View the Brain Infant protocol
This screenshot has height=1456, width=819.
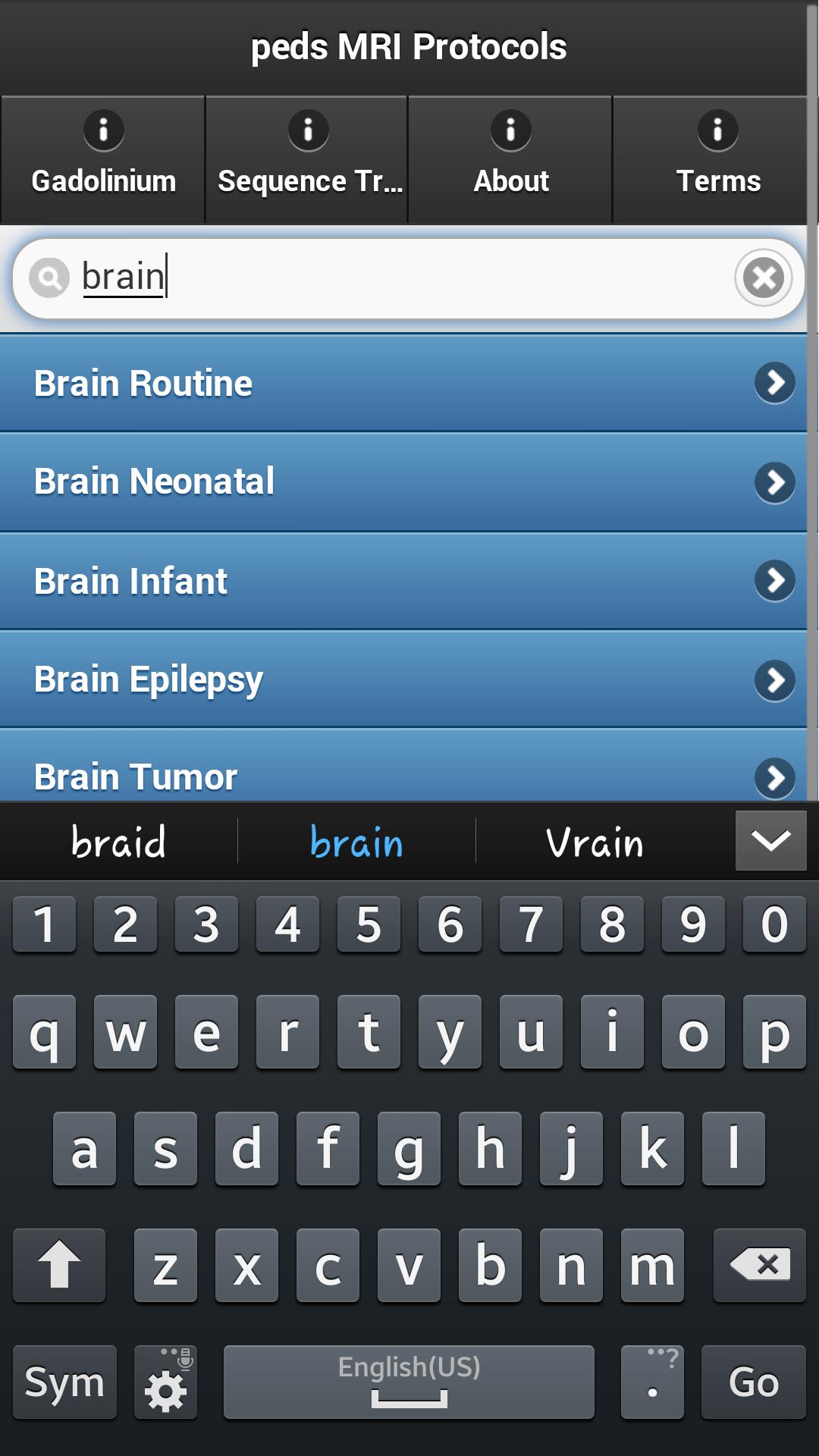[x=402, y=581]
